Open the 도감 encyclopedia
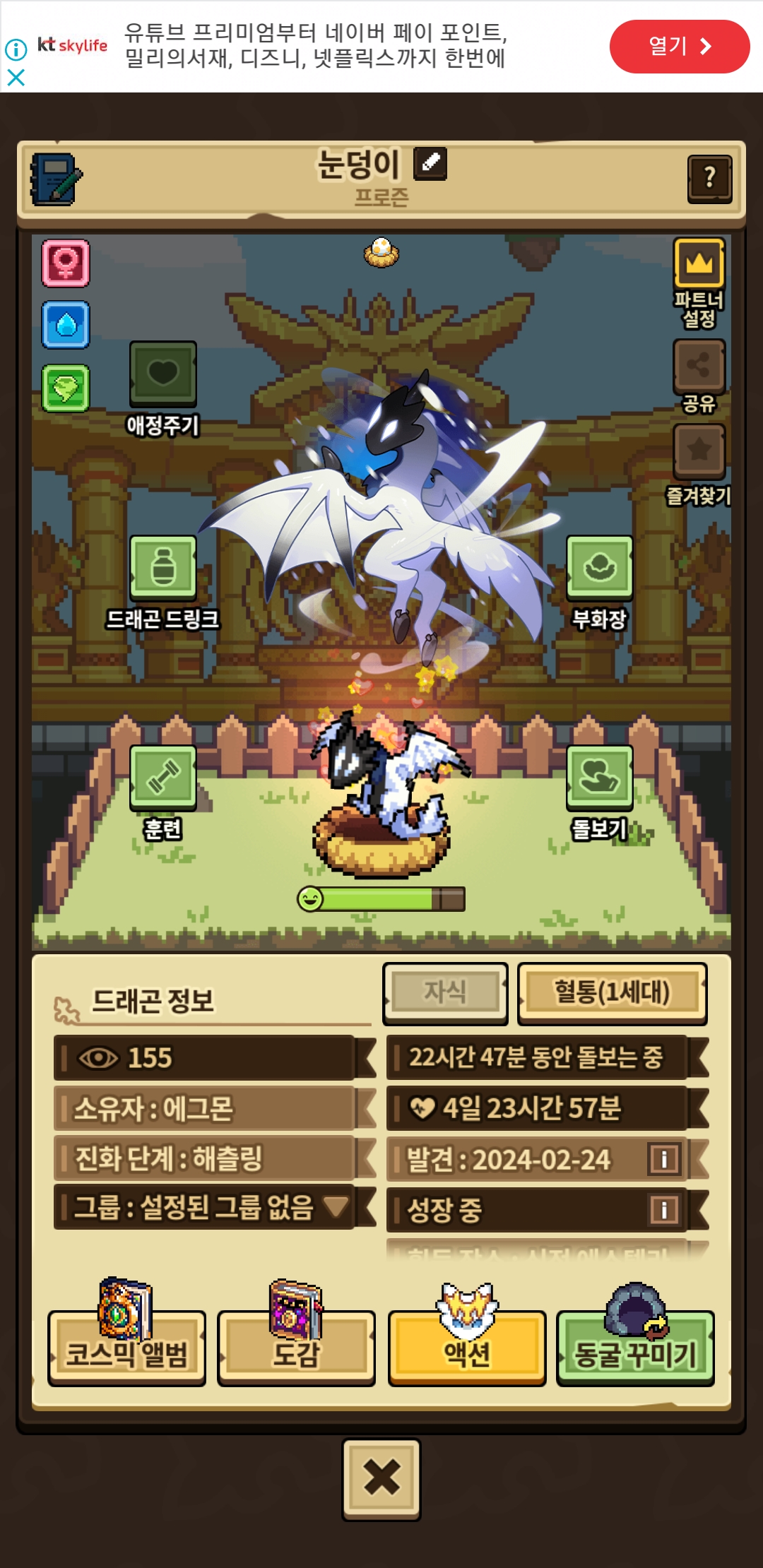Viewport: 763px width, 1568px height. click(297, 1348)
